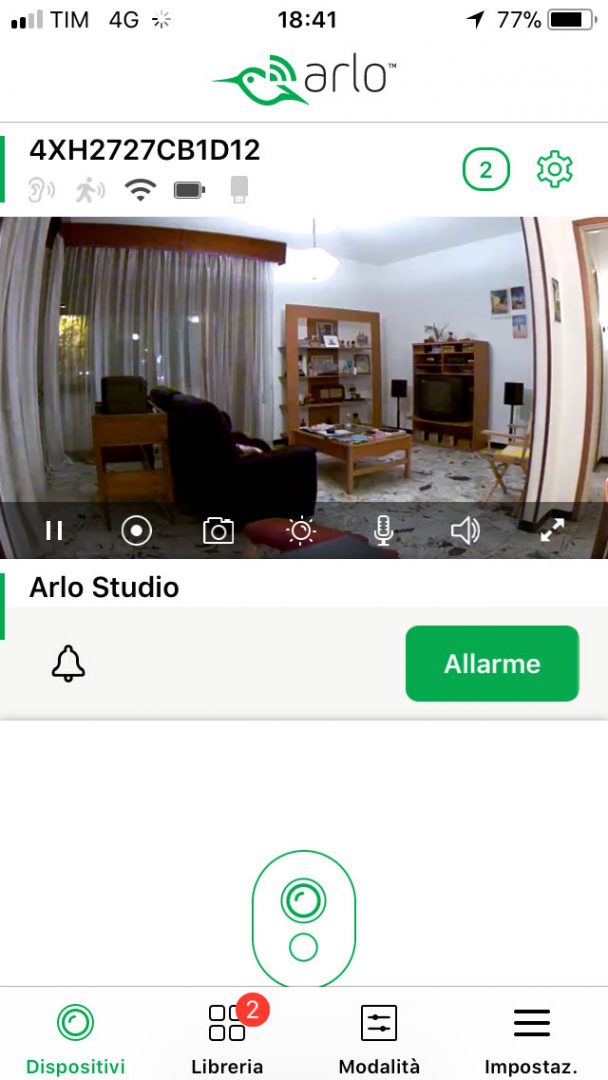Viewport: 608px width, 1080px height.
Task: Pause the live camera stream
Action: [55, 530]
